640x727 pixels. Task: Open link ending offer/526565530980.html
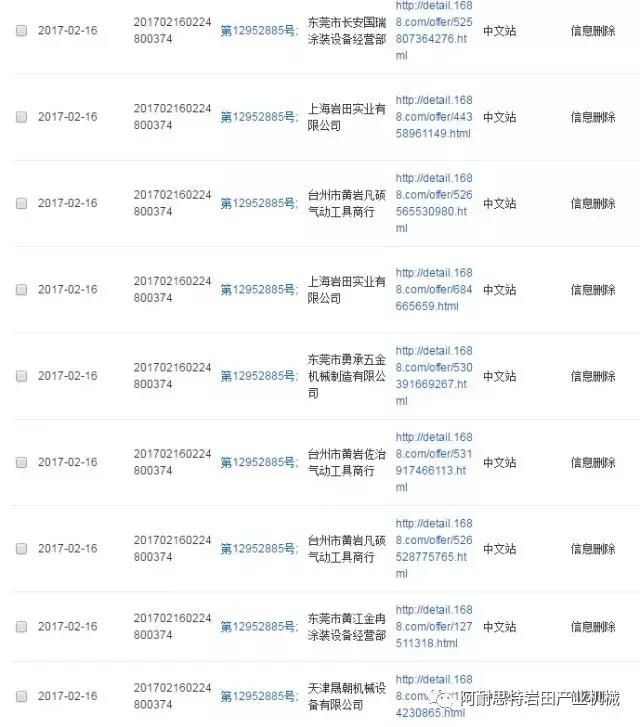tap(432, 203)
